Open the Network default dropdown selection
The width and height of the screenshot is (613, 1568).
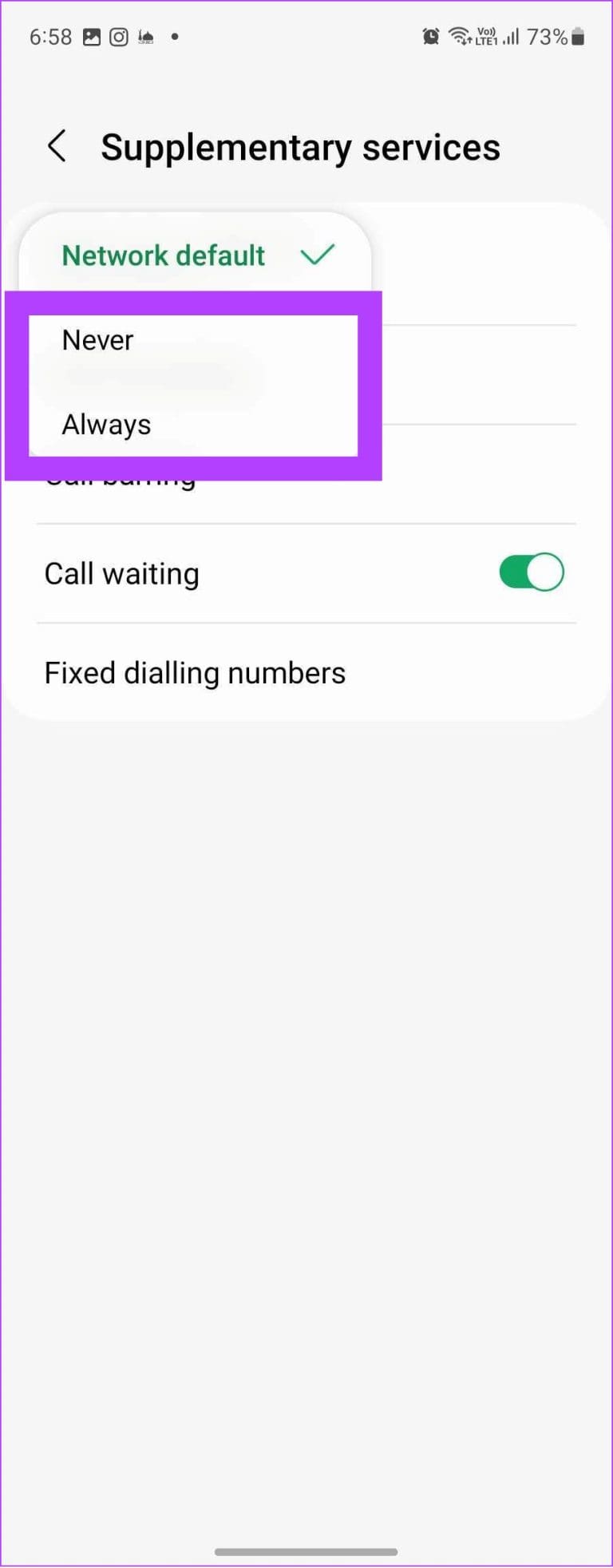click(163, 255)
